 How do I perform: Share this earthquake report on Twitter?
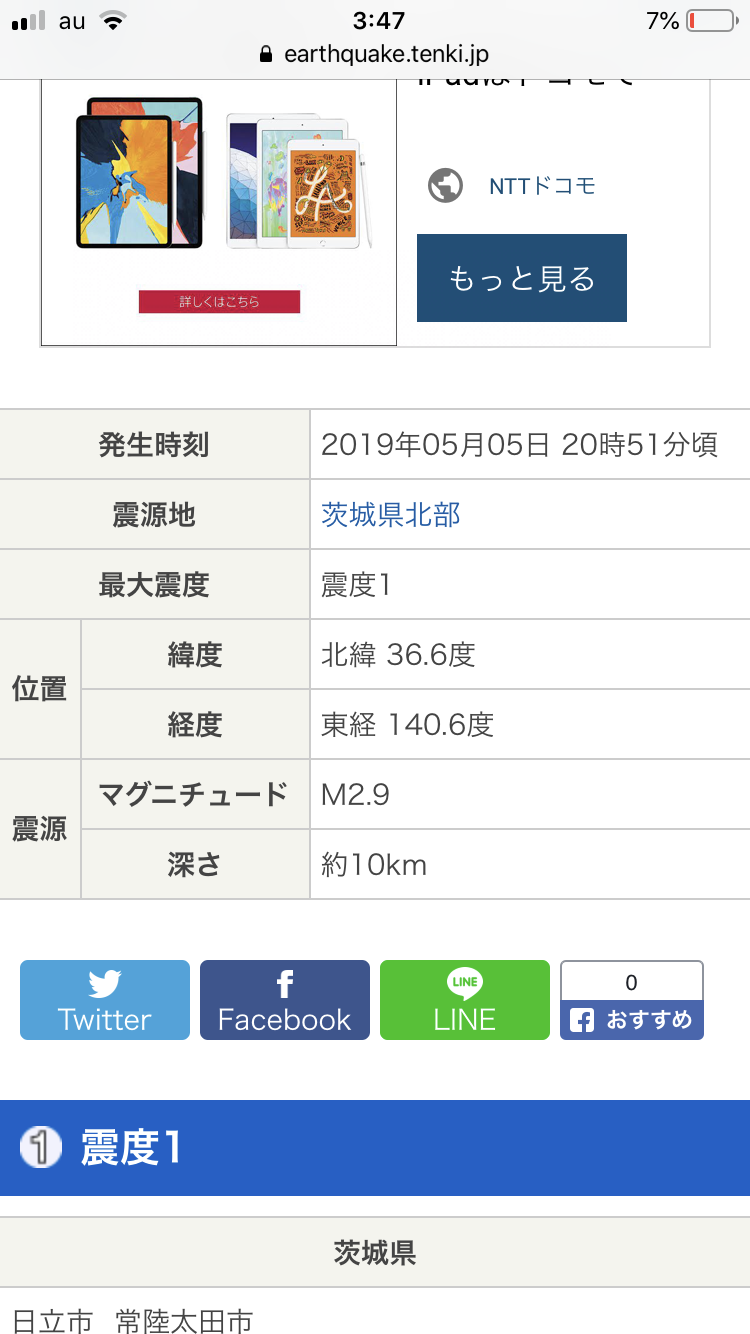tap(105, 1000)
